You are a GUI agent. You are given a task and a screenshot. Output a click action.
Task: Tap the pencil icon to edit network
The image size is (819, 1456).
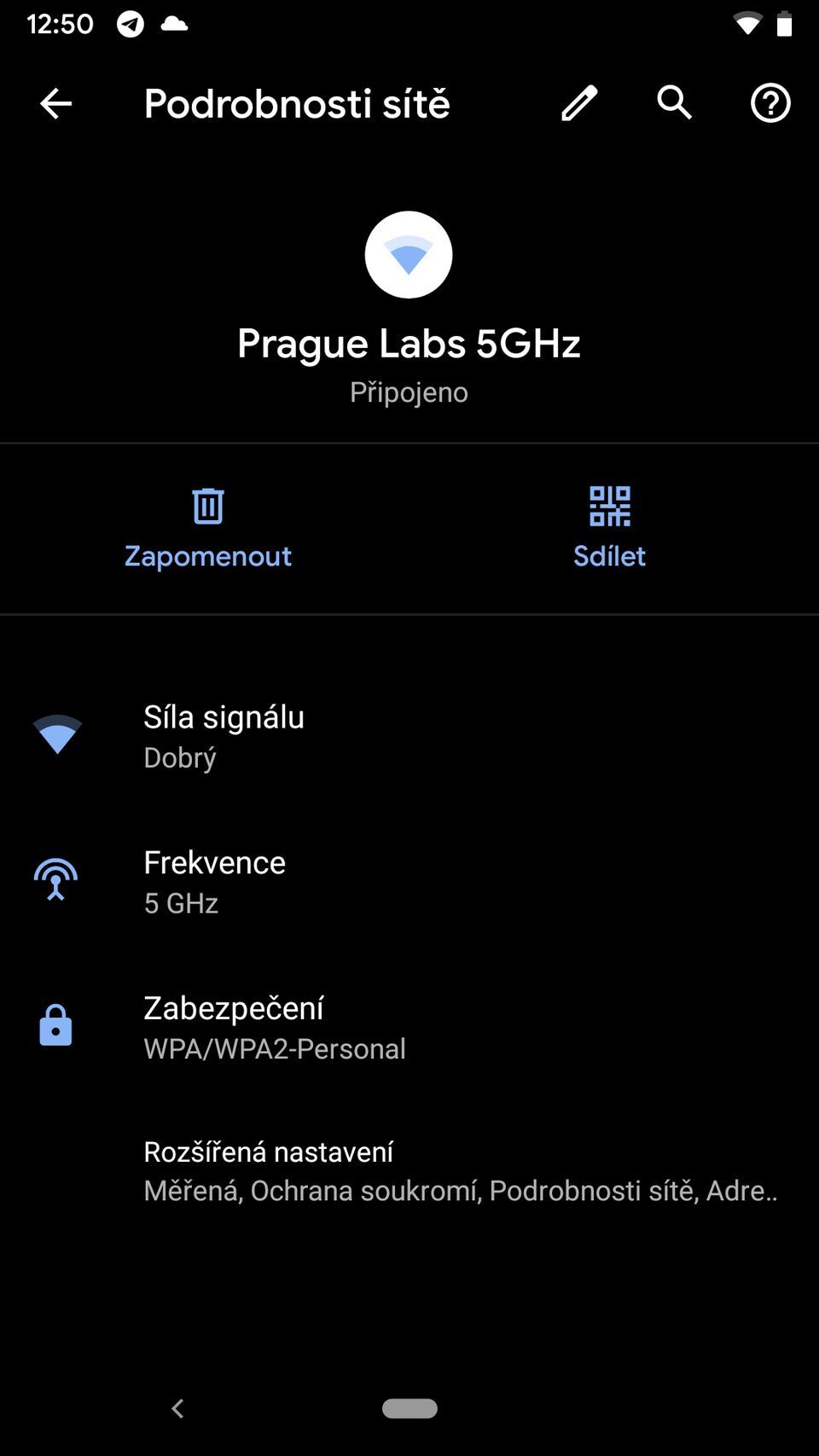(579, 103)
